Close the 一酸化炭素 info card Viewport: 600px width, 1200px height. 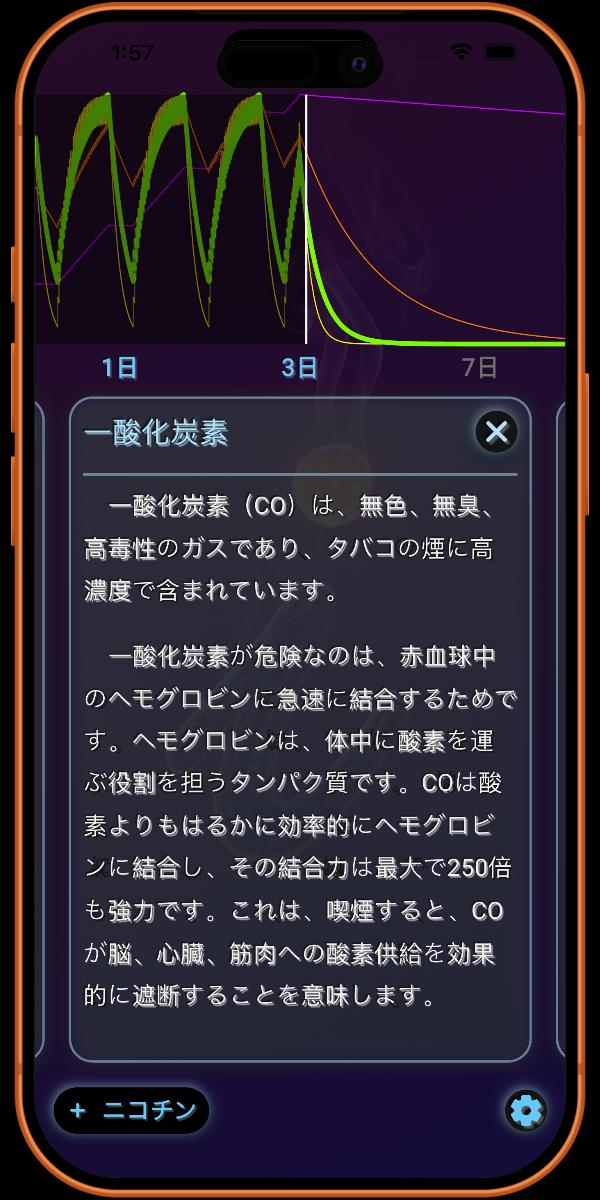496,432
